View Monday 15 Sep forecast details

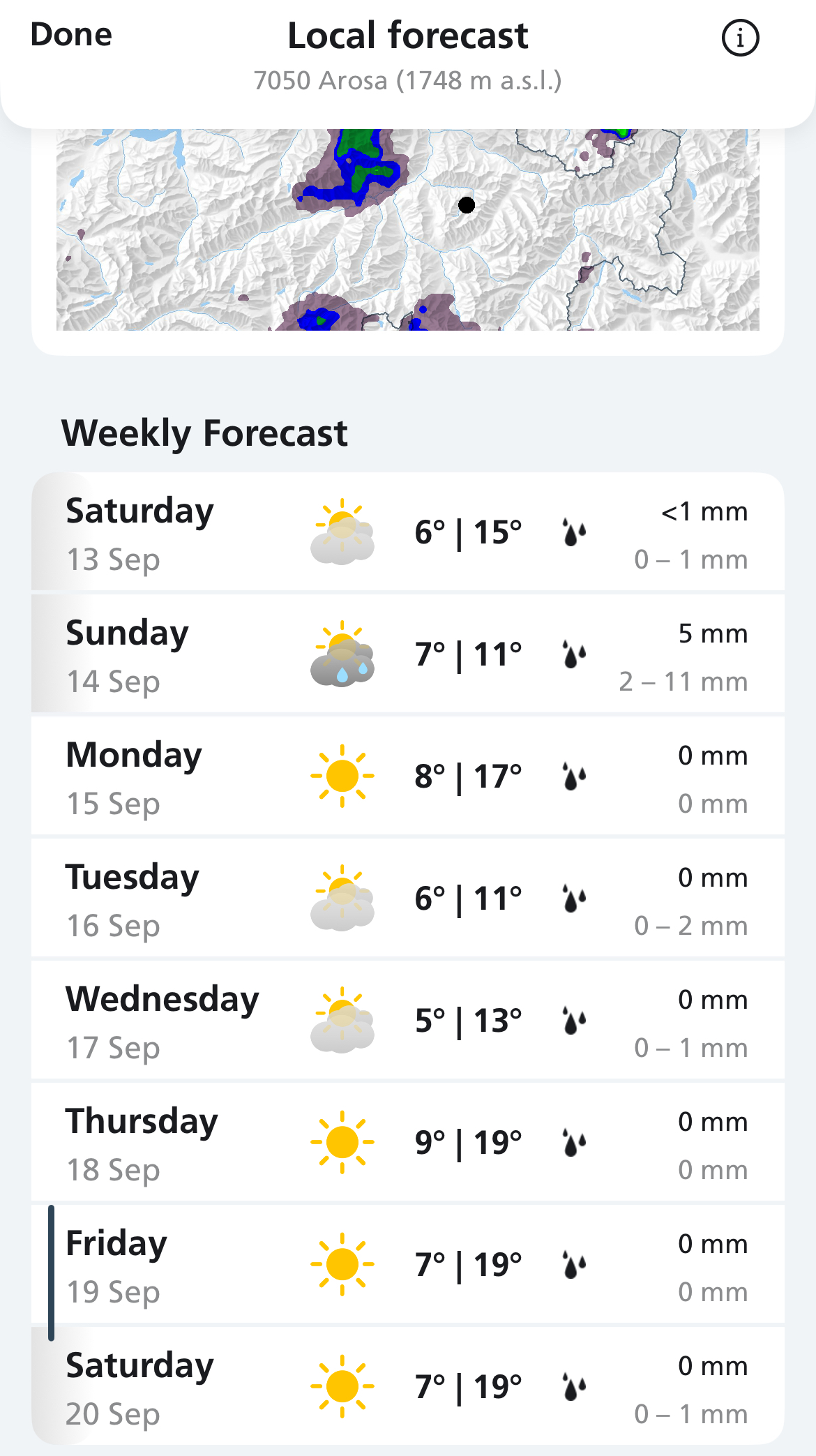[x=407, y=778]
